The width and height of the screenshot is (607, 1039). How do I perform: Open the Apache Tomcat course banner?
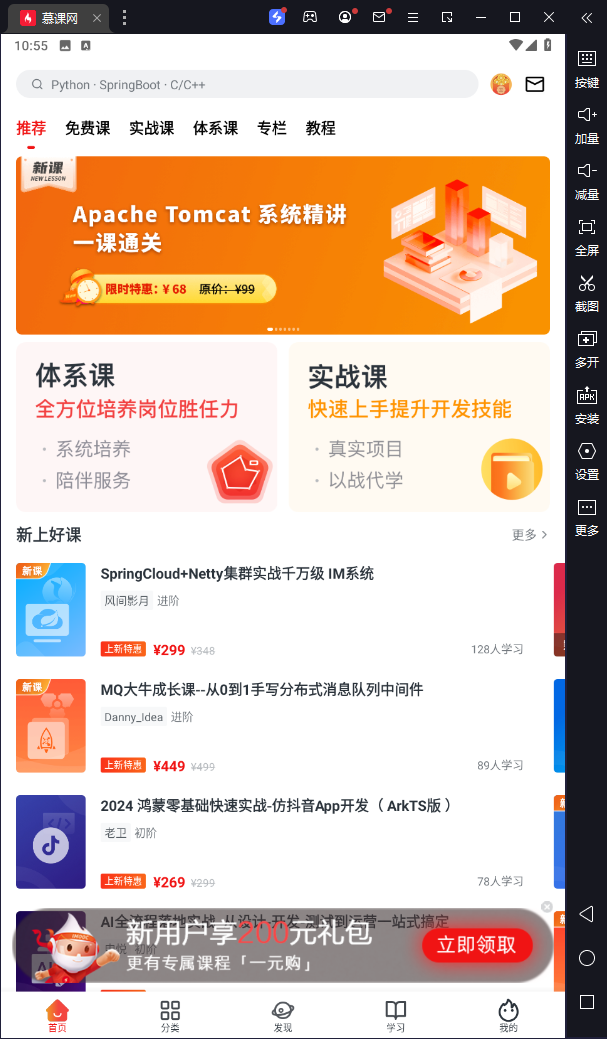(x=283, y=245)
